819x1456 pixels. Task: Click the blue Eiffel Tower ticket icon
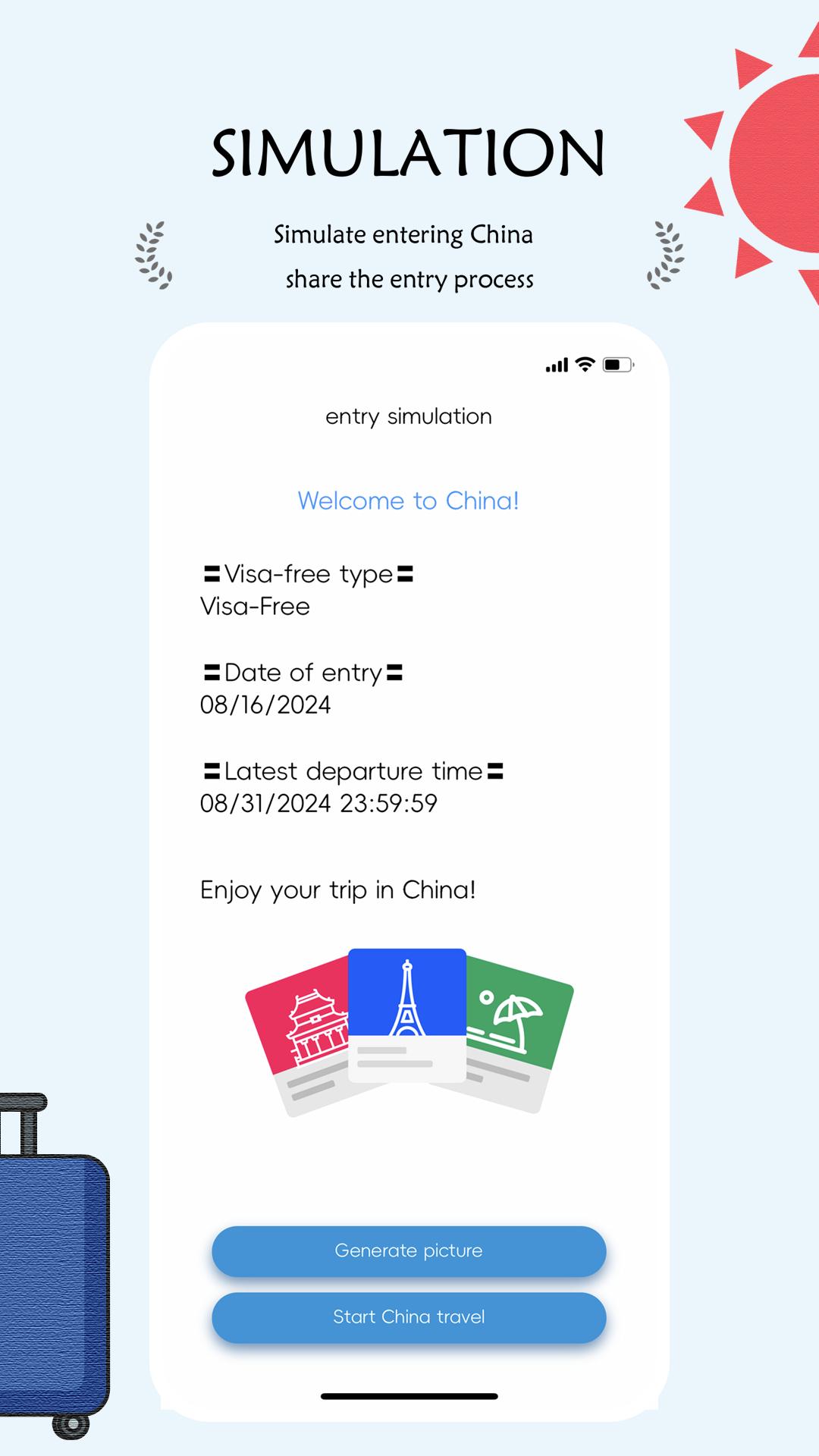407,993
